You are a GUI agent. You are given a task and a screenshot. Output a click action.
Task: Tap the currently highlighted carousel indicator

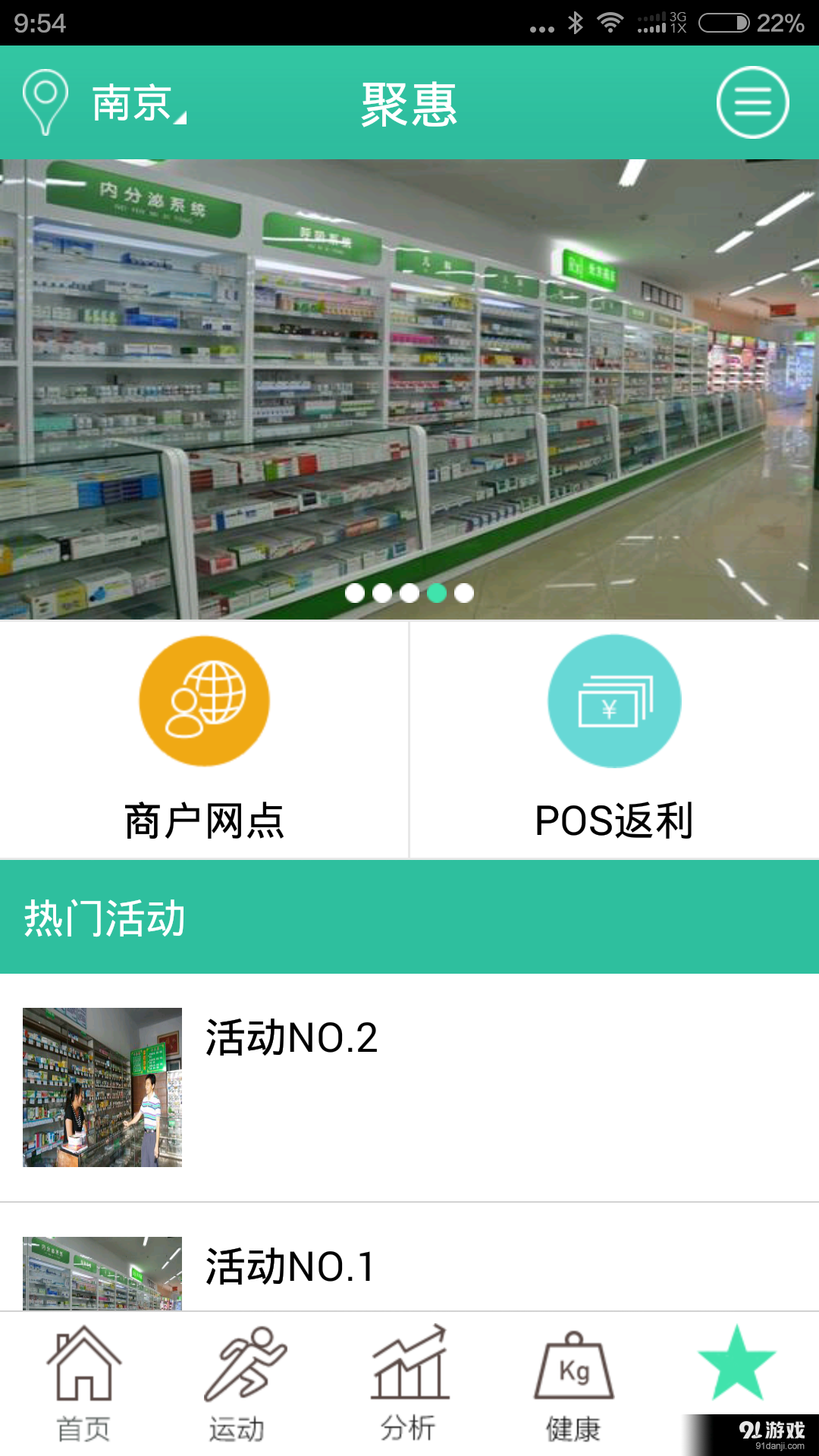436,594
